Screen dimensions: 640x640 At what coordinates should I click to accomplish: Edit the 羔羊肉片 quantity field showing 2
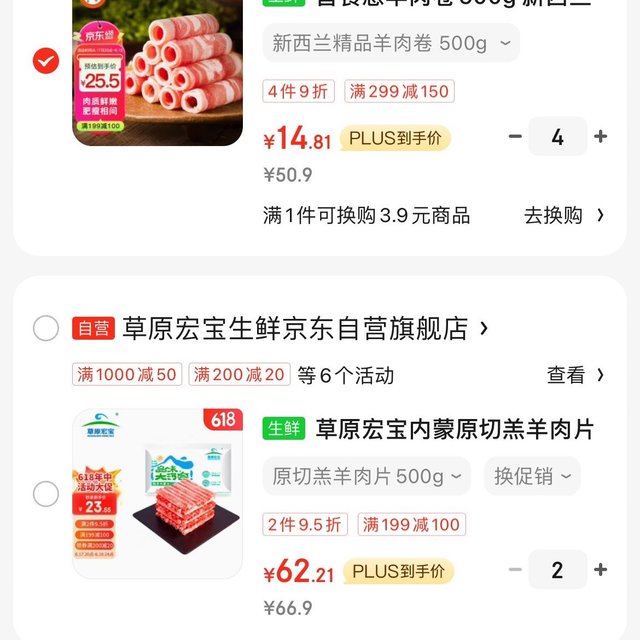[557, 570]
